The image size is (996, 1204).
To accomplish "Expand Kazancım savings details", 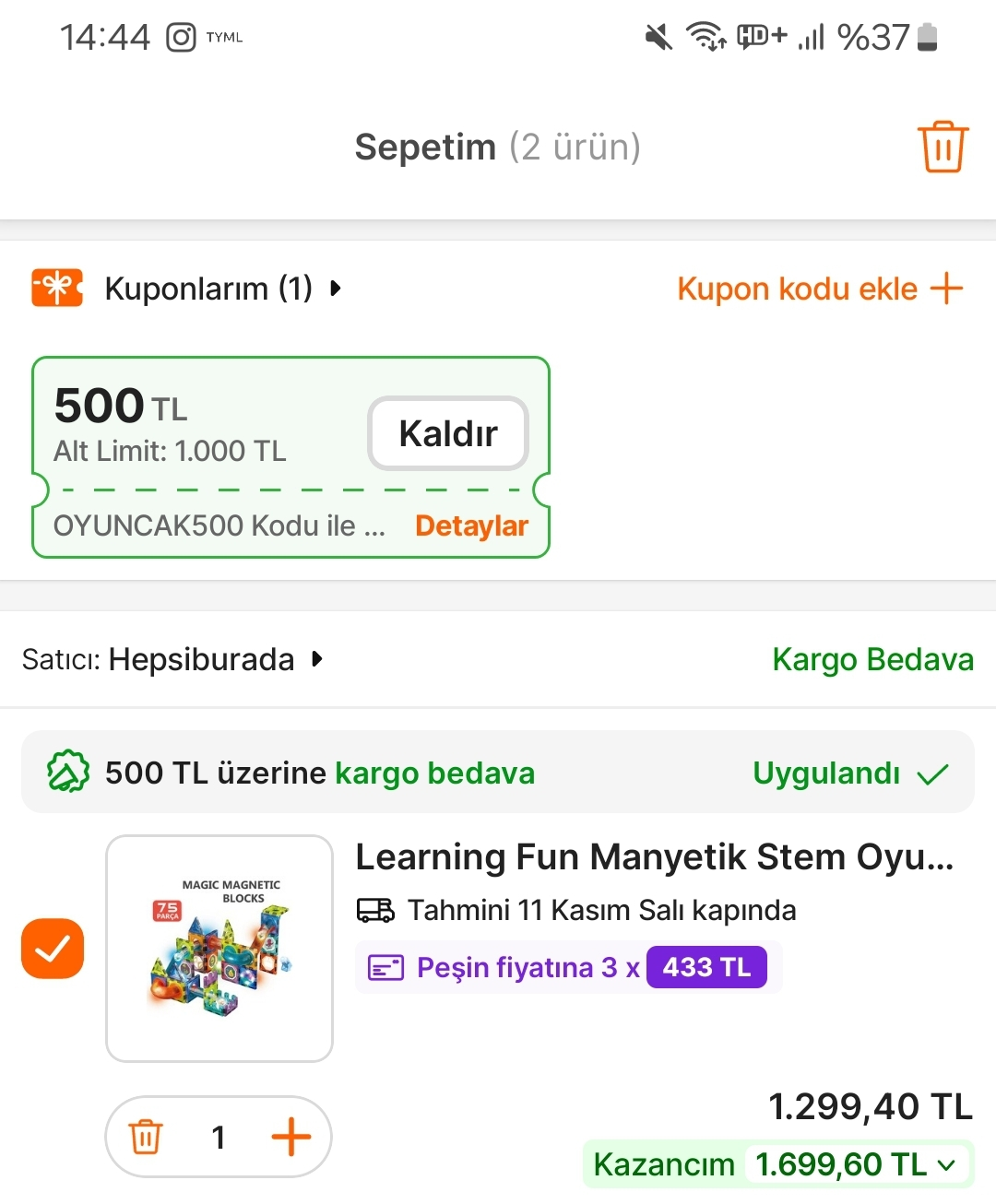I will coord(777,1164).
